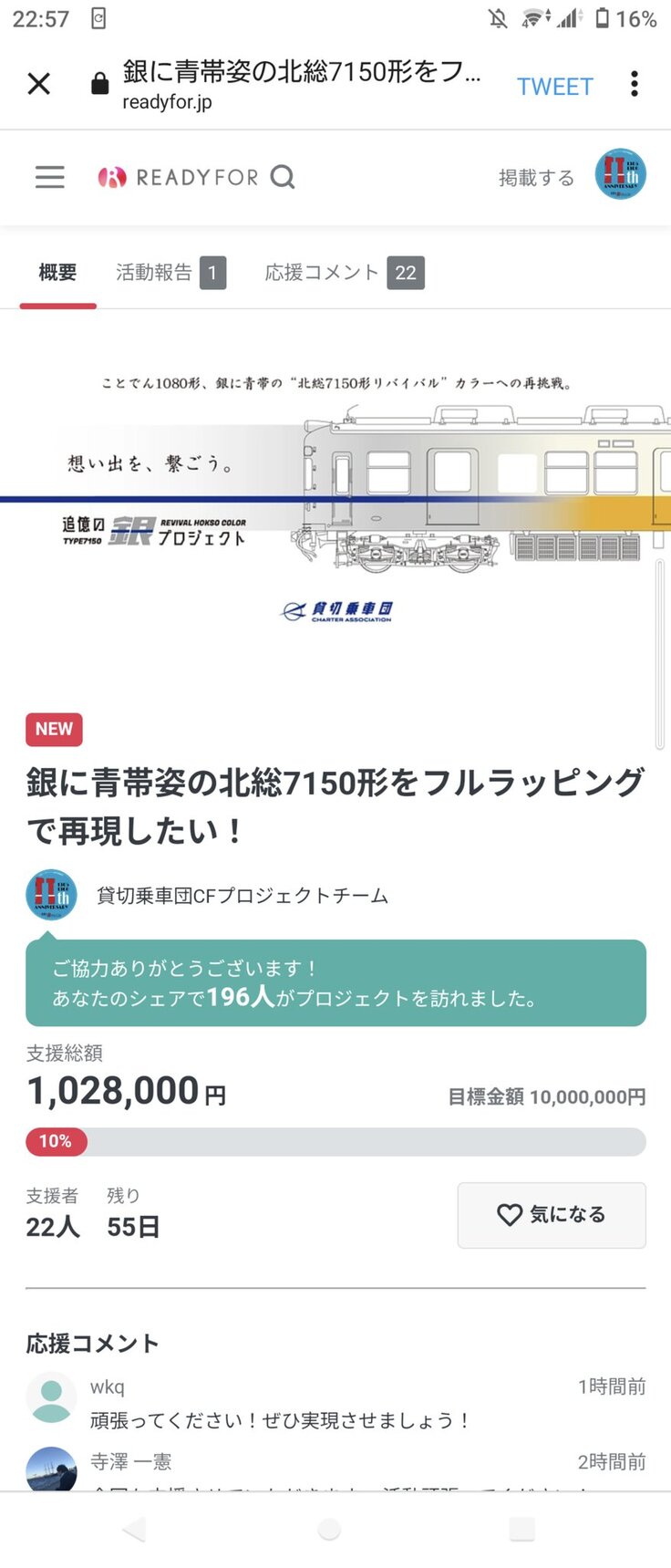
Task: Switch to the 活動報告 tab
Action: 170,273
